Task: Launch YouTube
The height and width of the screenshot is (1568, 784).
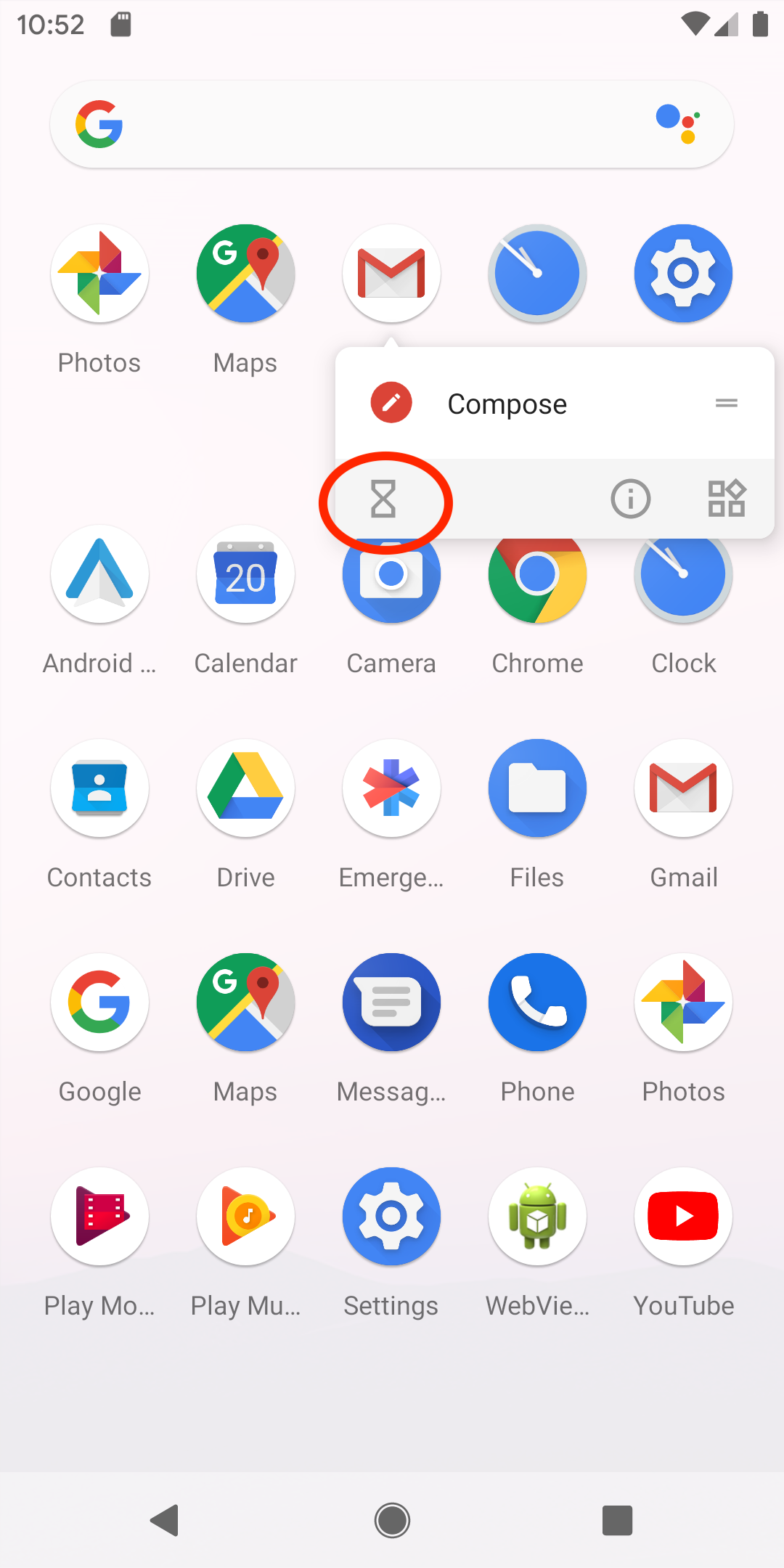Action: (683, 1217)
